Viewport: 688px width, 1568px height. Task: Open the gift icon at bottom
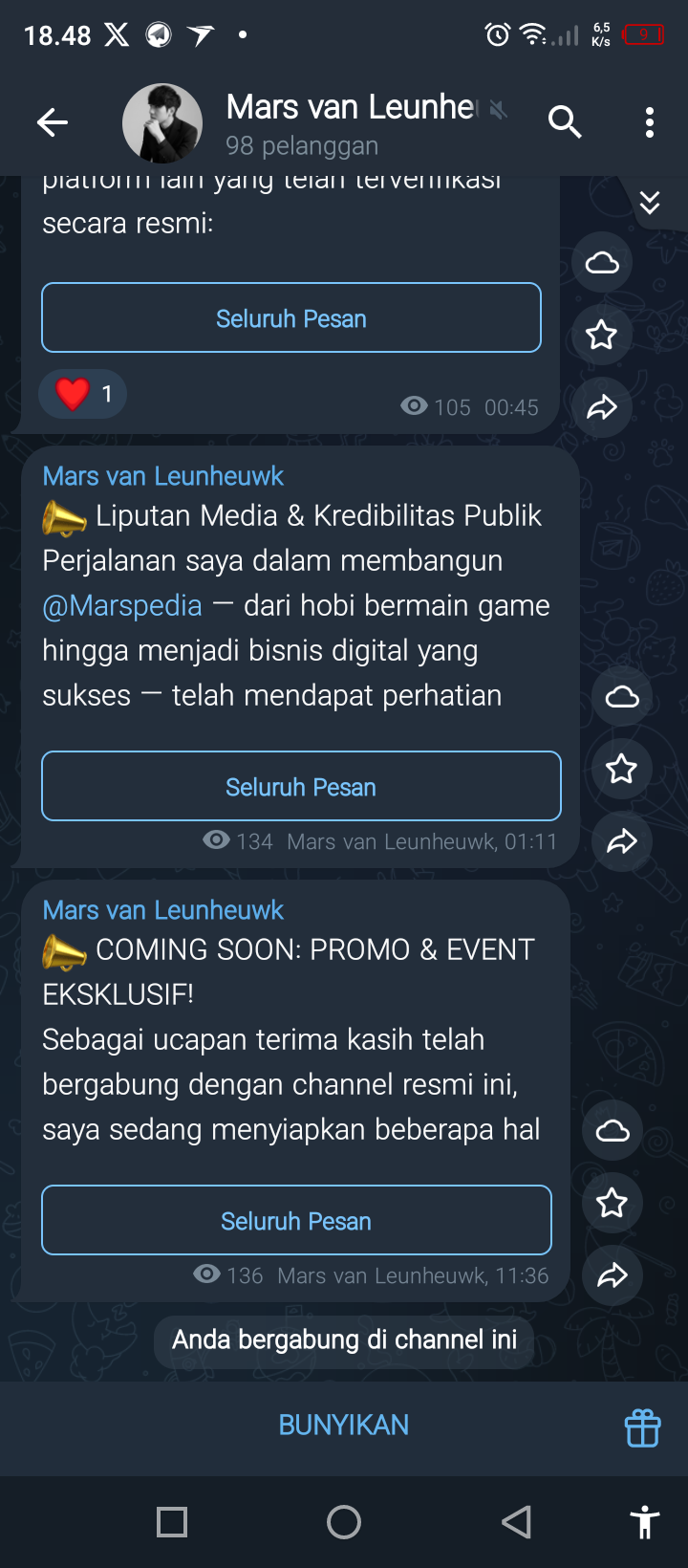click(x=642, y=1428)
